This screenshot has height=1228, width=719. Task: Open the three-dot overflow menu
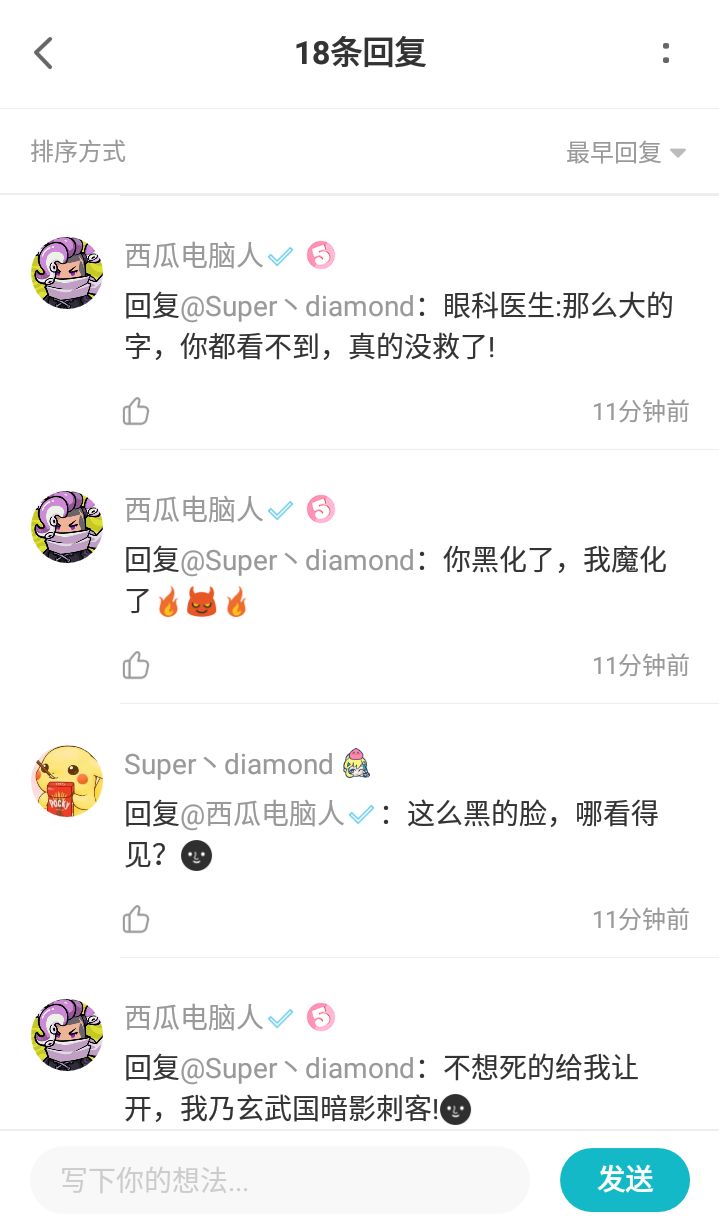(666, 53)
